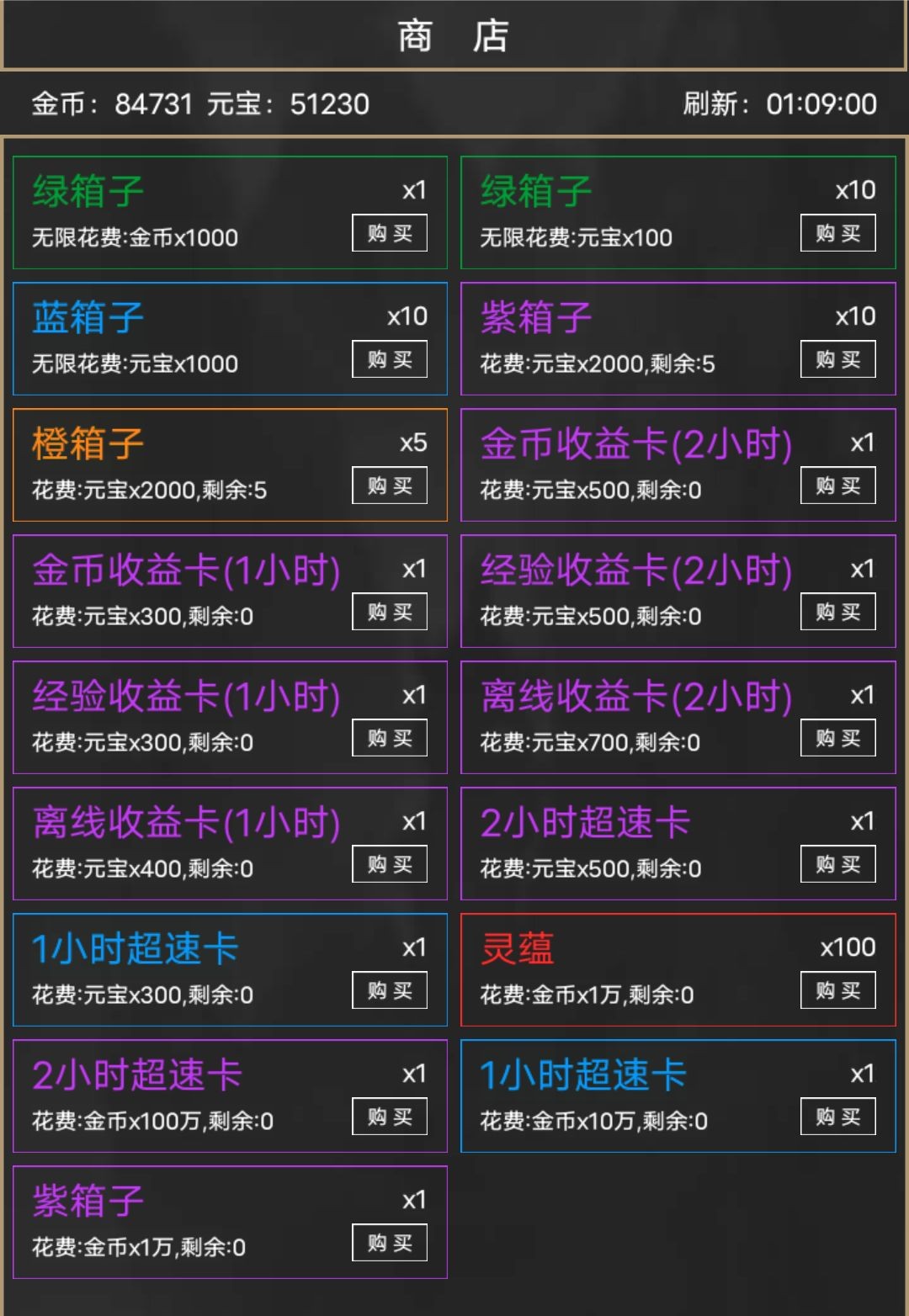Buy the 2小时超速卡 costing 100万 gold

[389, 1117]
